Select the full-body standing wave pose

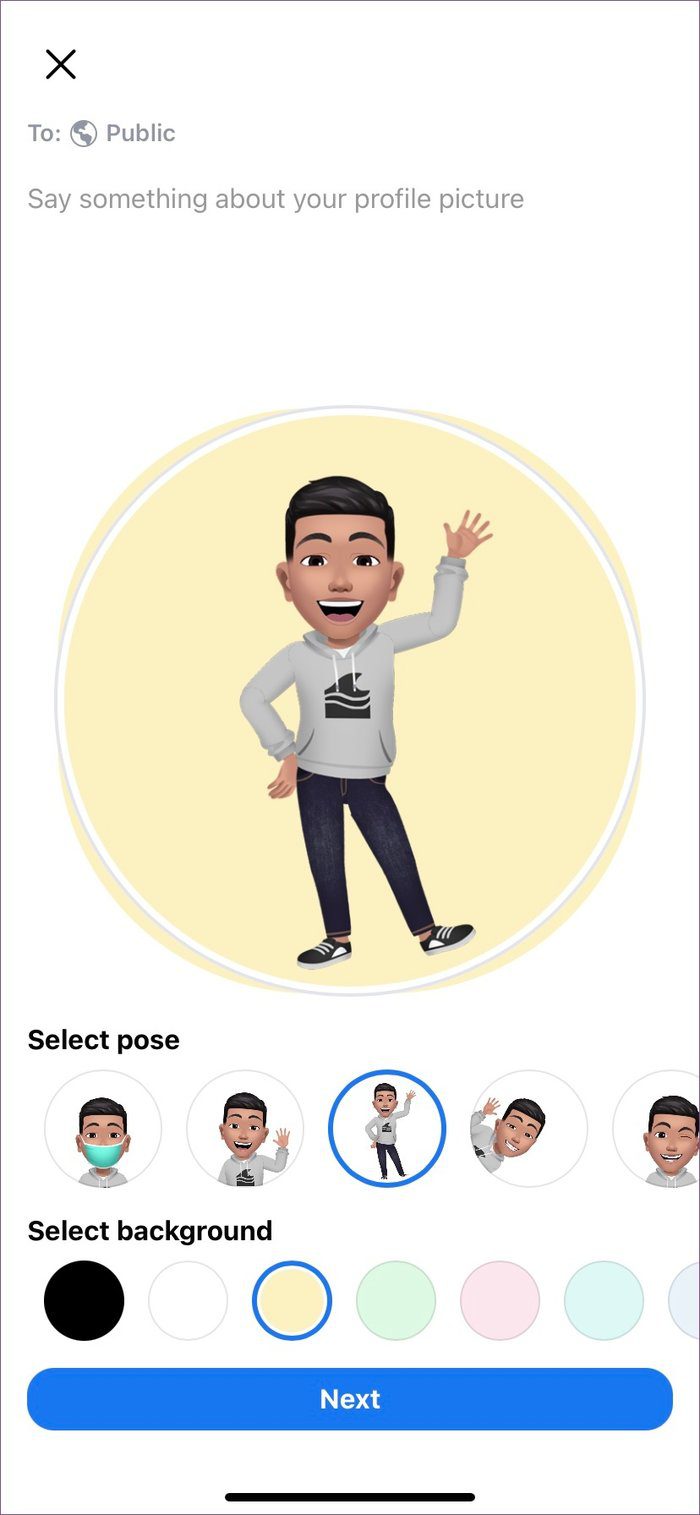387,1129
